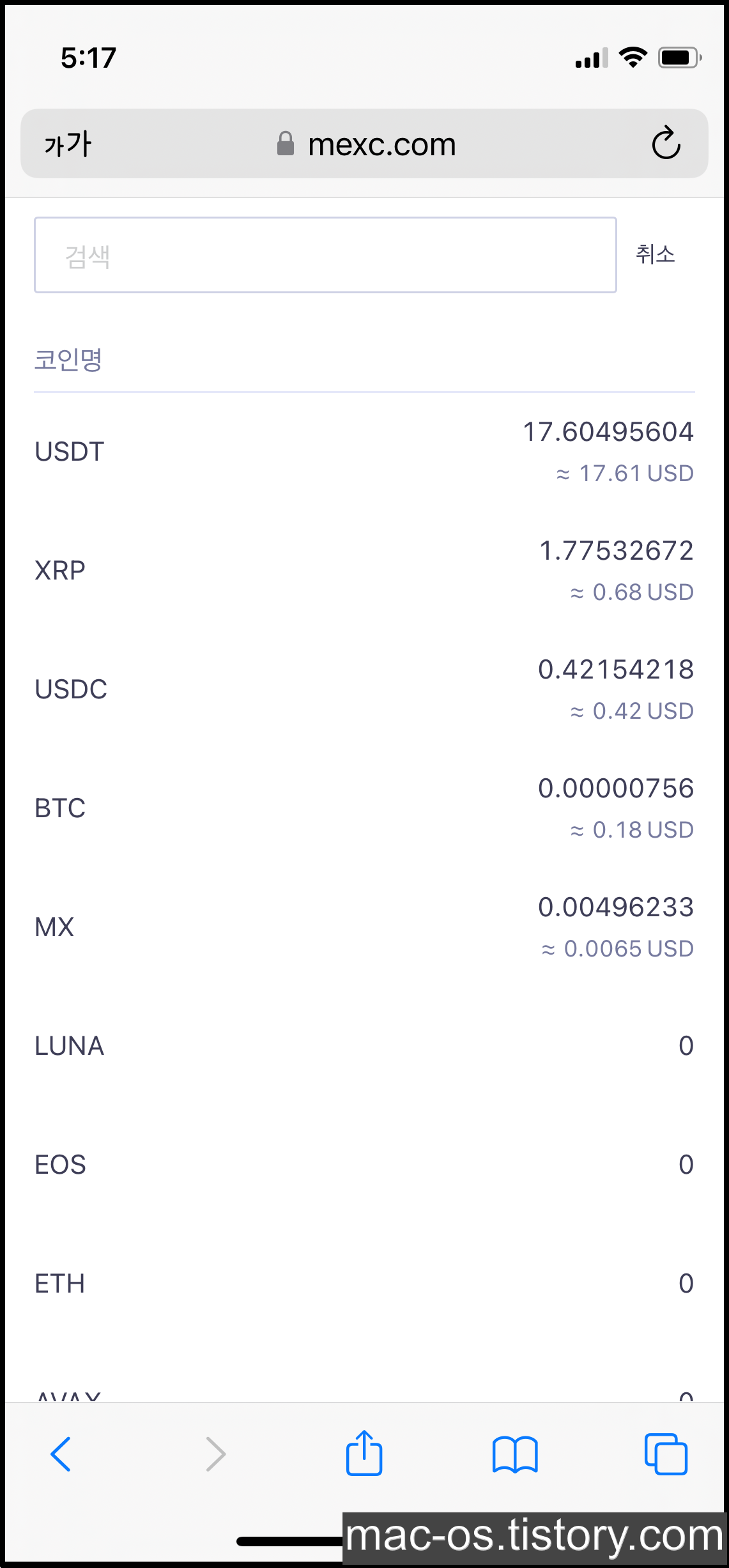Open the BTC coin row
The width and height of the screenshot is (729, 1568).
coord(364,808)
